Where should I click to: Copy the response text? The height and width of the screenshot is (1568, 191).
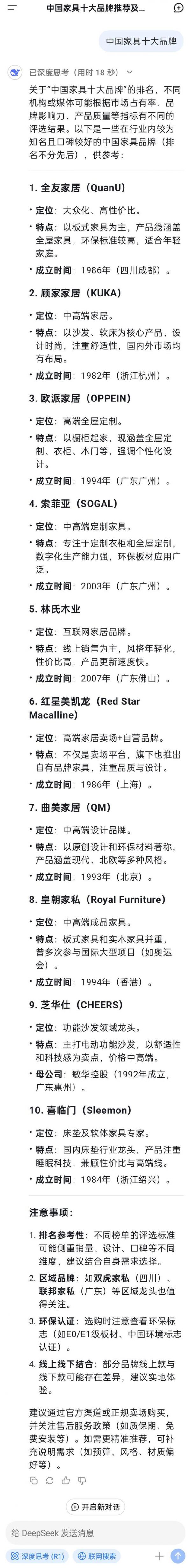(x=33, y=1480)
